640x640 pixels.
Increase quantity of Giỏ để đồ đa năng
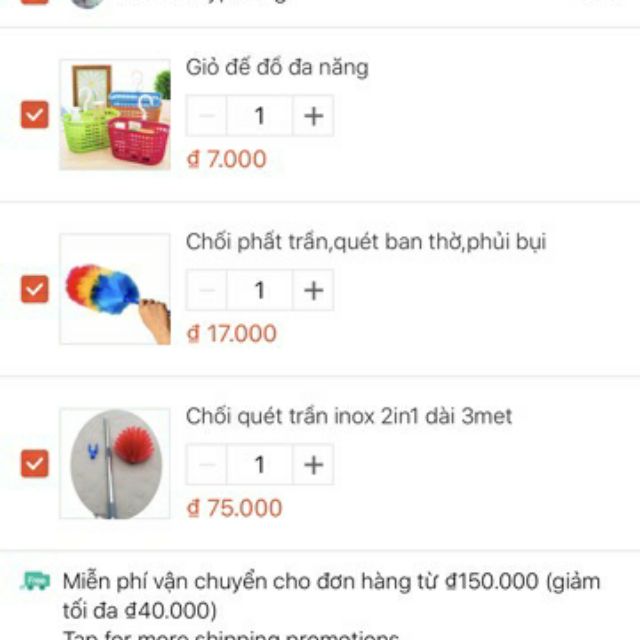(313, 116)
